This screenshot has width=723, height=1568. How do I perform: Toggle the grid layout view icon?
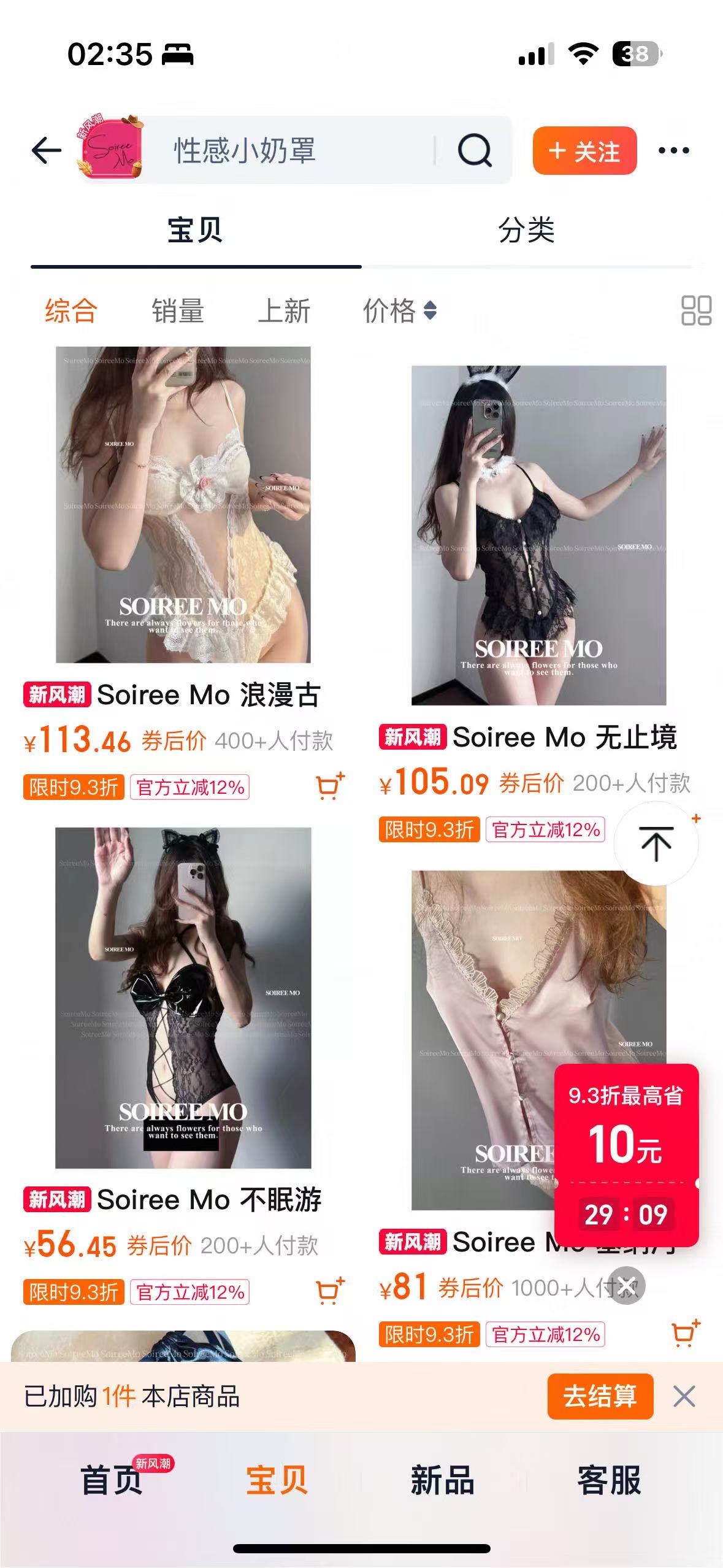696,310
